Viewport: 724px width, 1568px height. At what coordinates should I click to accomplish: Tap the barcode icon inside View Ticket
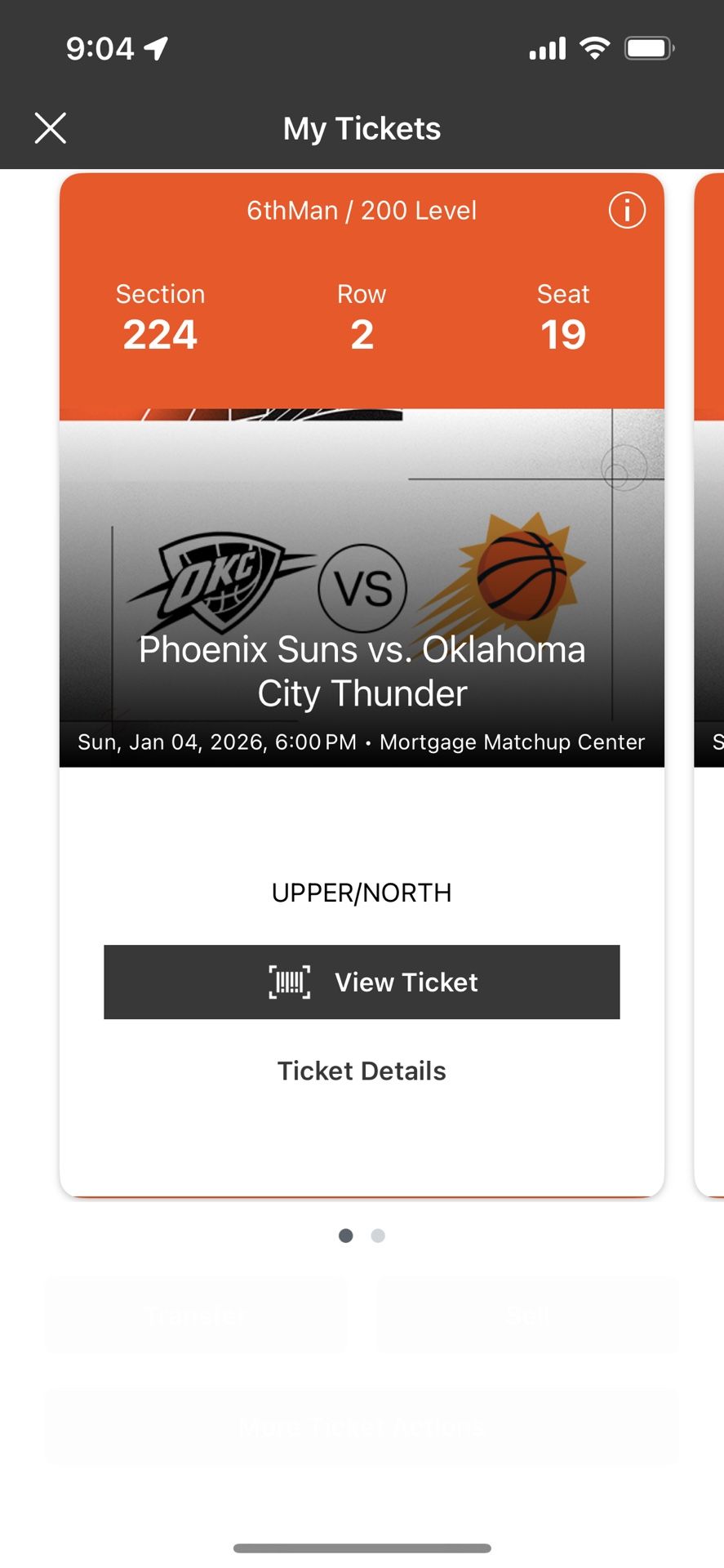287,982
